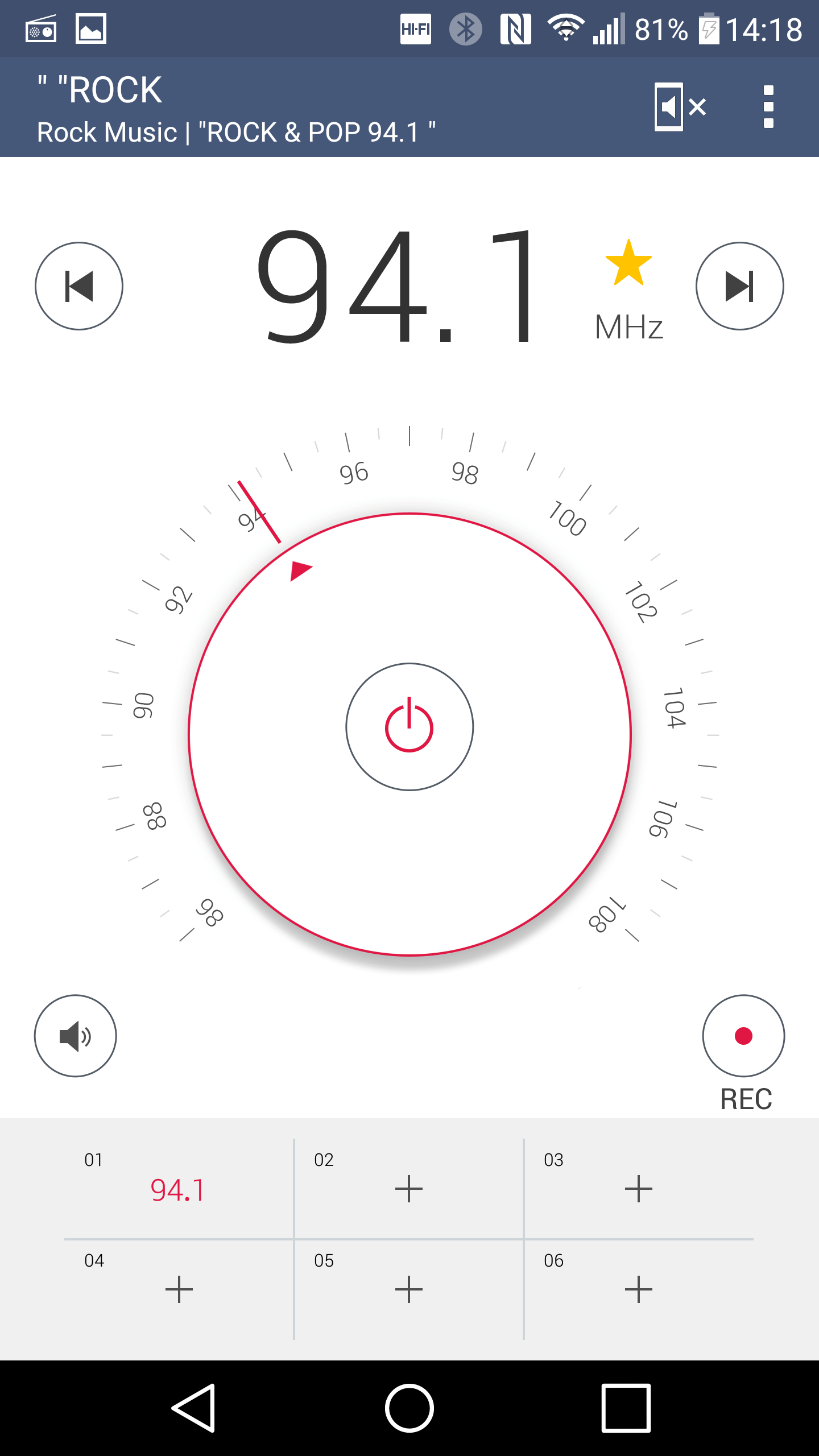Add a station to preset slot 05

[408, 1289]
